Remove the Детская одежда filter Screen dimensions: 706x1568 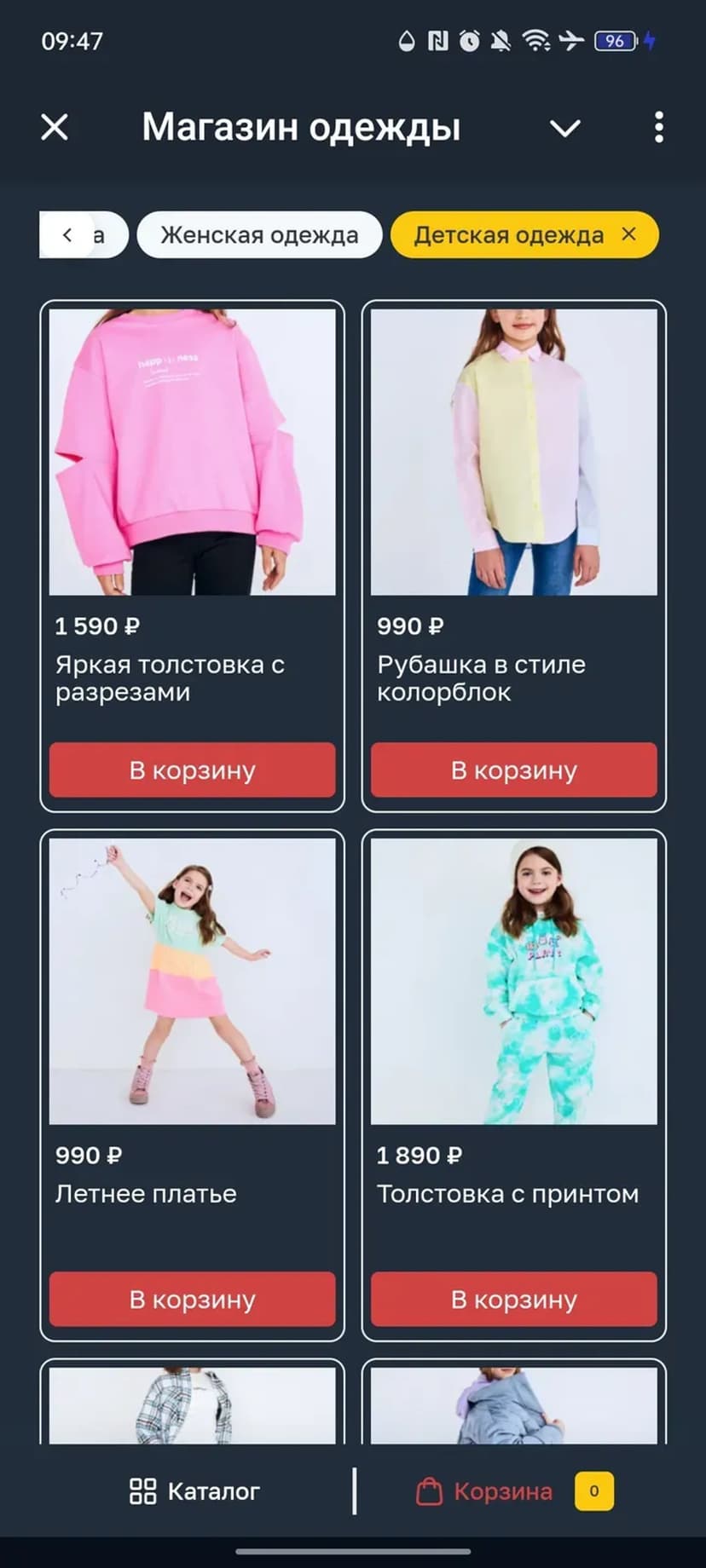[x=629, y=234]
